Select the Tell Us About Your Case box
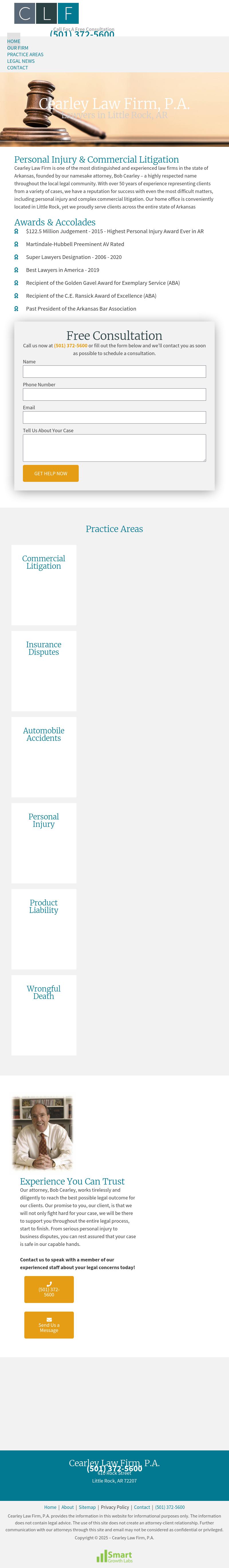 114,447
